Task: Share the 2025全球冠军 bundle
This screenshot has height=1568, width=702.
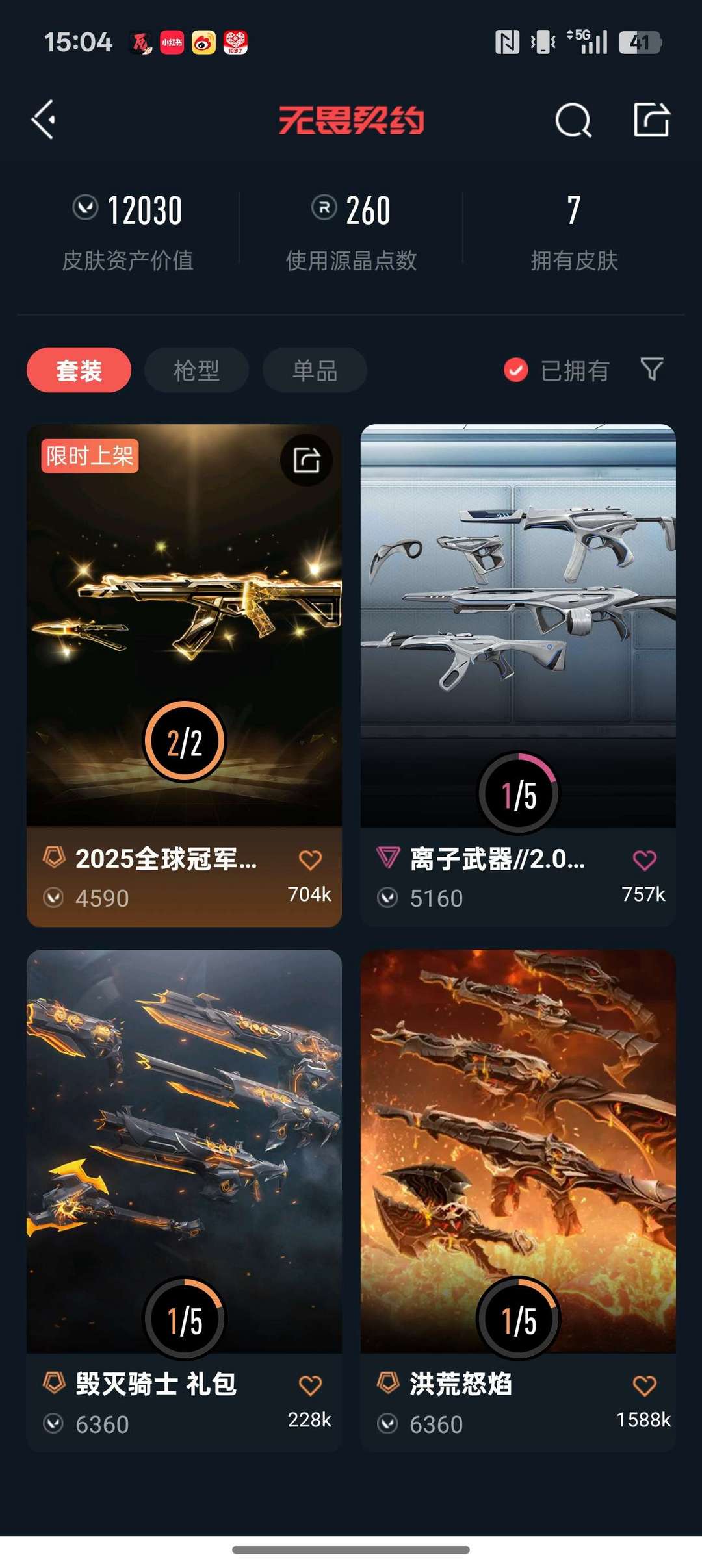Action: [x=306, y=460]
